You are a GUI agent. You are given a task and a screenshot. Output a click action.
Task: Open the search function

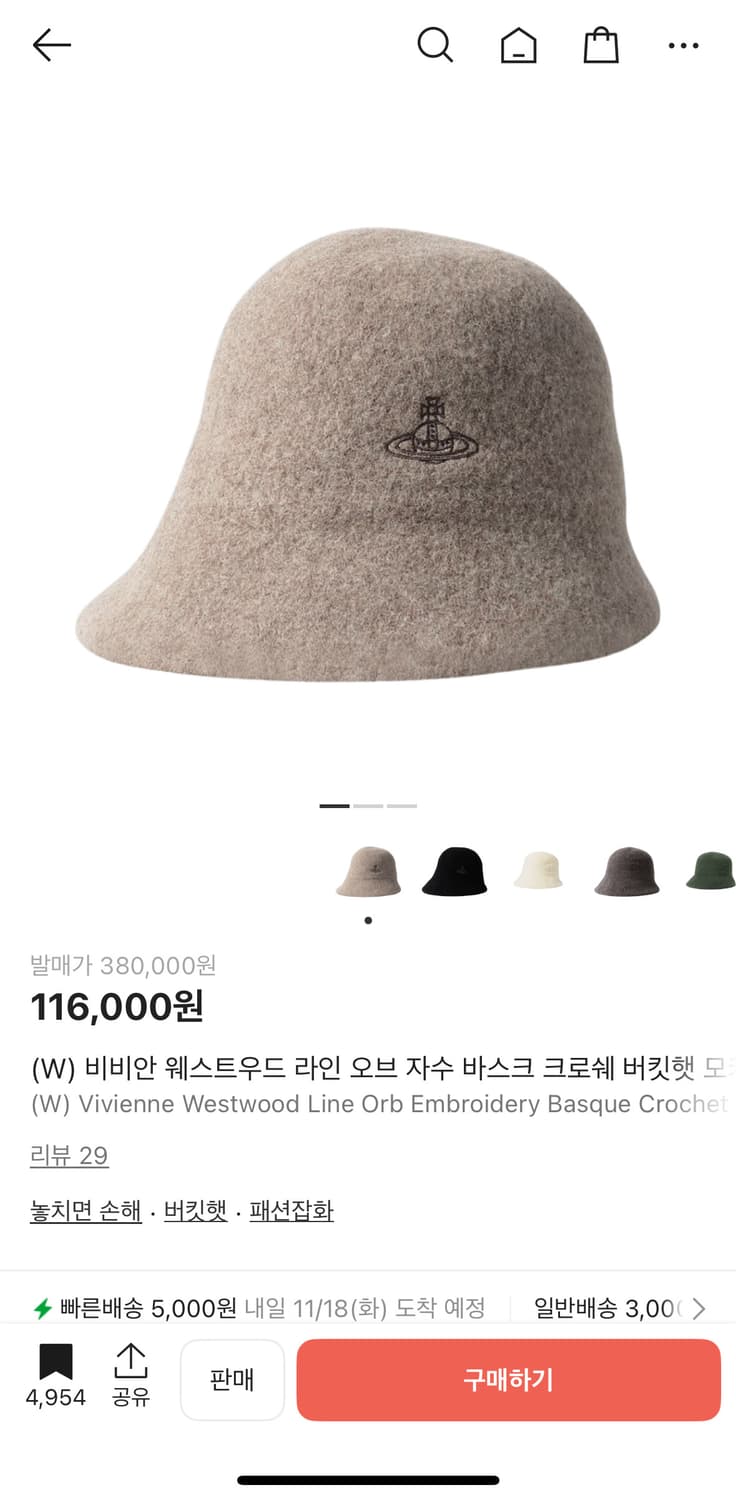pos(435,45)
